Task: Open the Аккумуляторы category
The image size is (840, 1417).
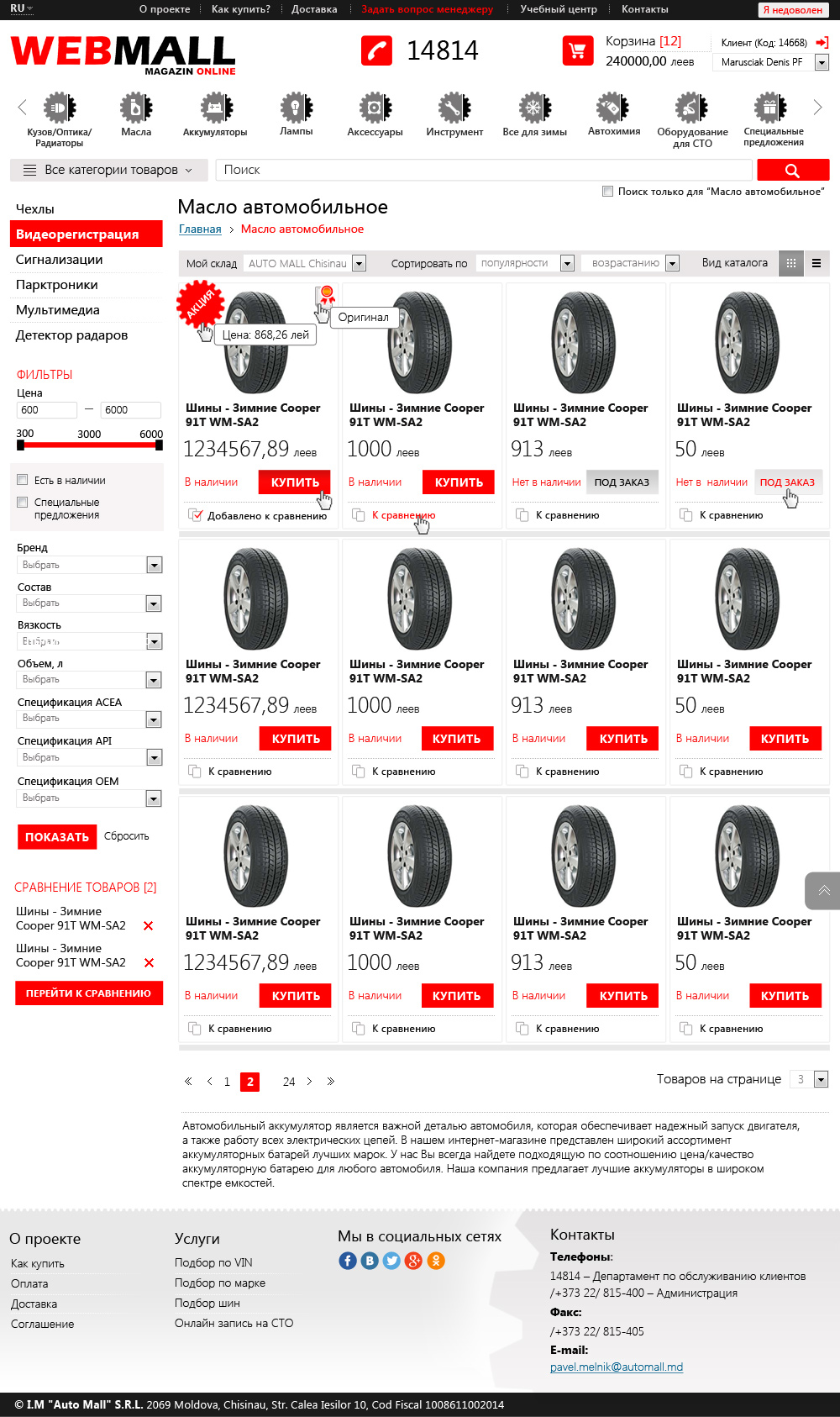Action: pos(215,115)
